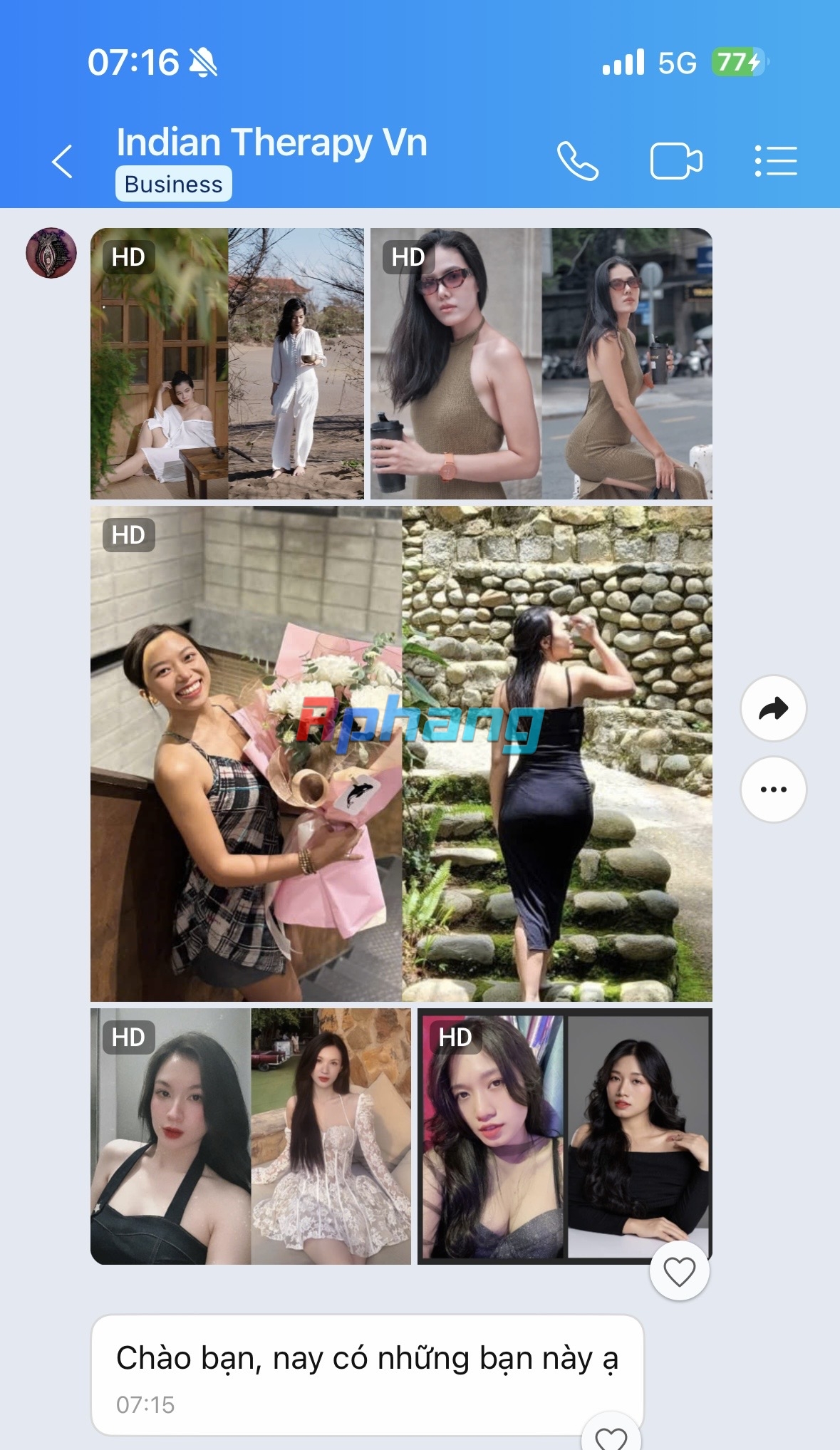Open the white outfit photo tile
Viewport: 840px width, 1450px height.
click(x=227, y=363)
